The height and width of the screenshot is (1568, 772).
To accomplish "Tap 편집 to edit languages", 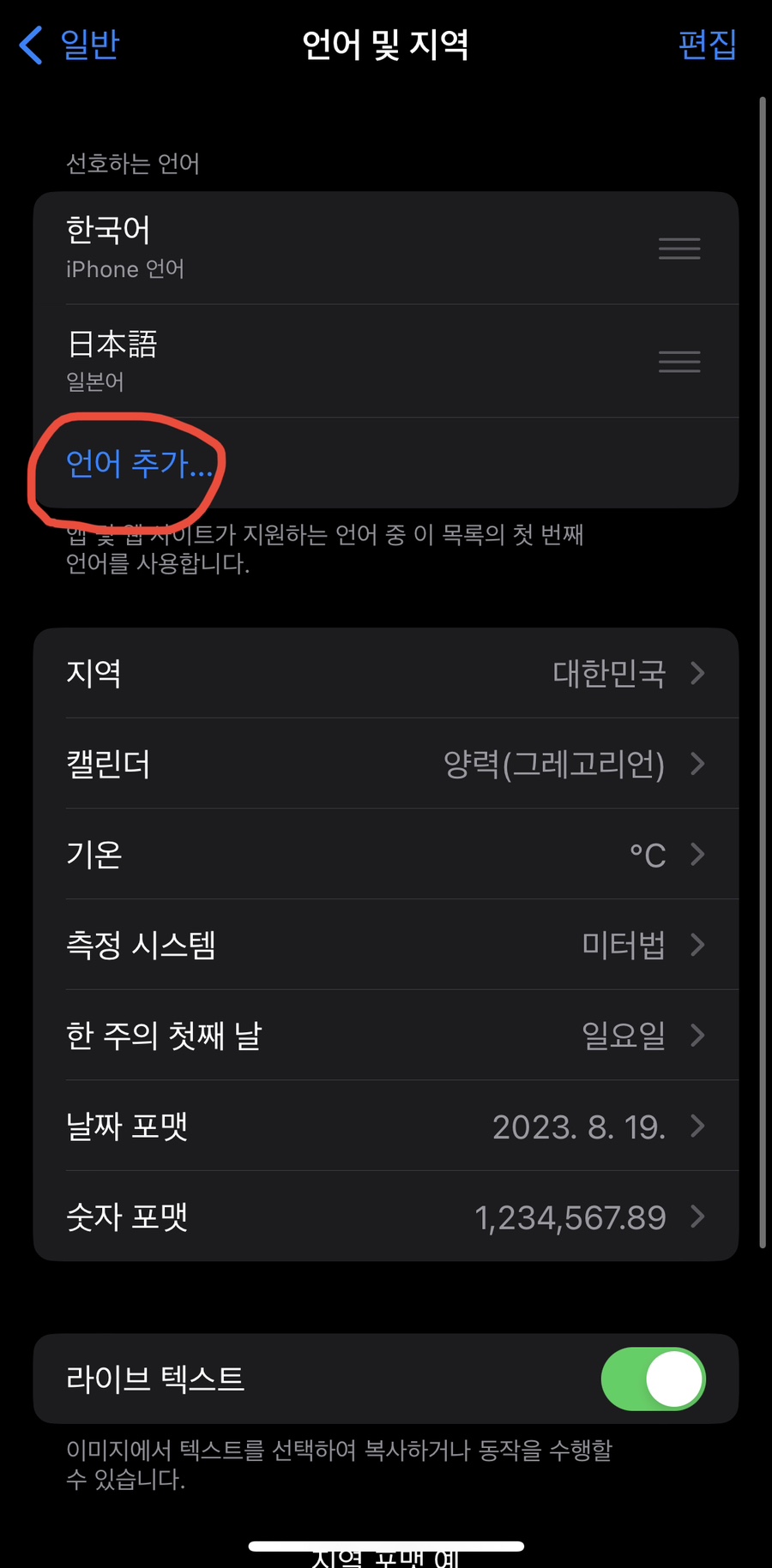I will [x=707, y=45].
